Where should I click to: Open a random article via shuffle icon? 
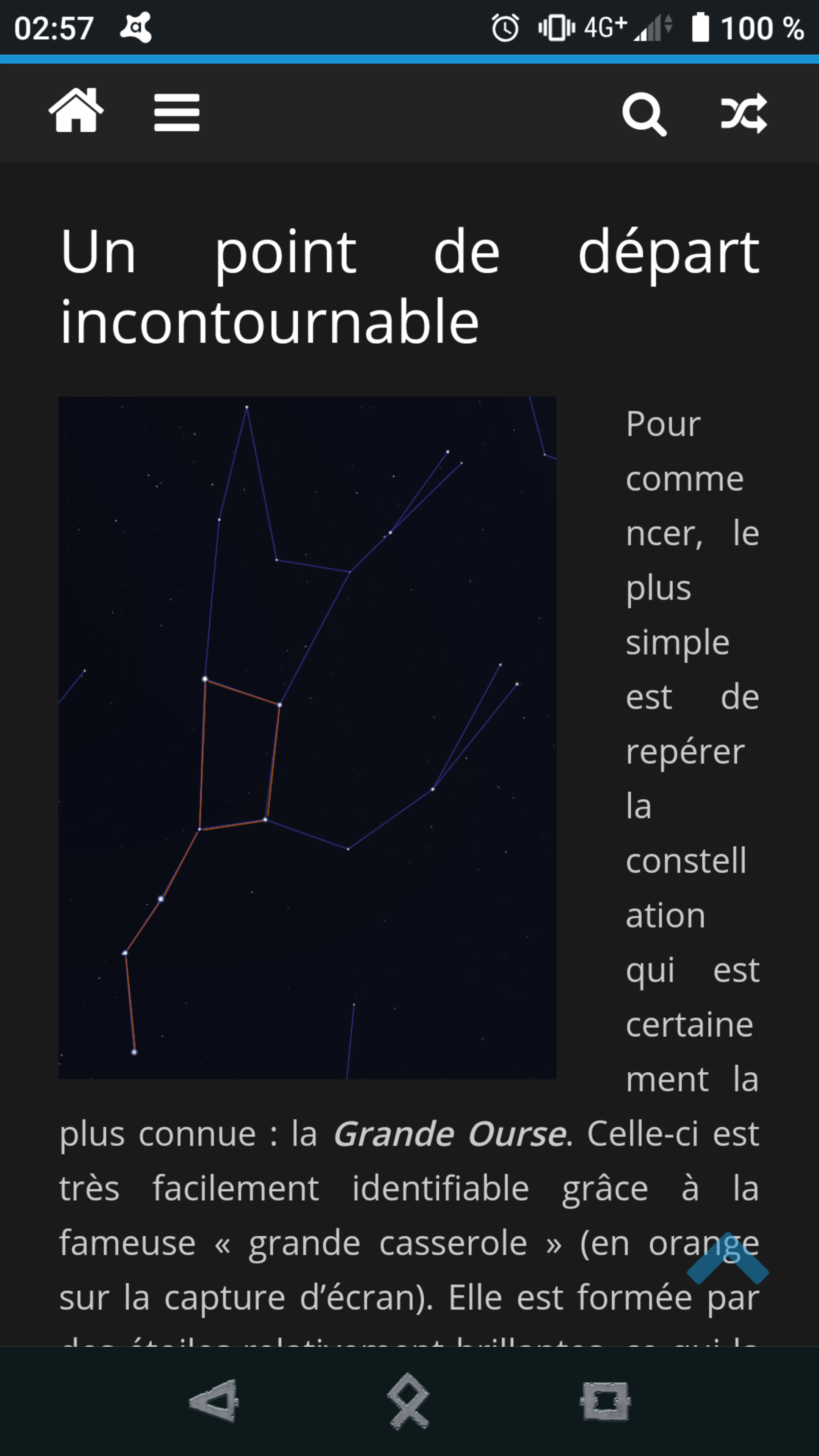click(x=744, y=114)
